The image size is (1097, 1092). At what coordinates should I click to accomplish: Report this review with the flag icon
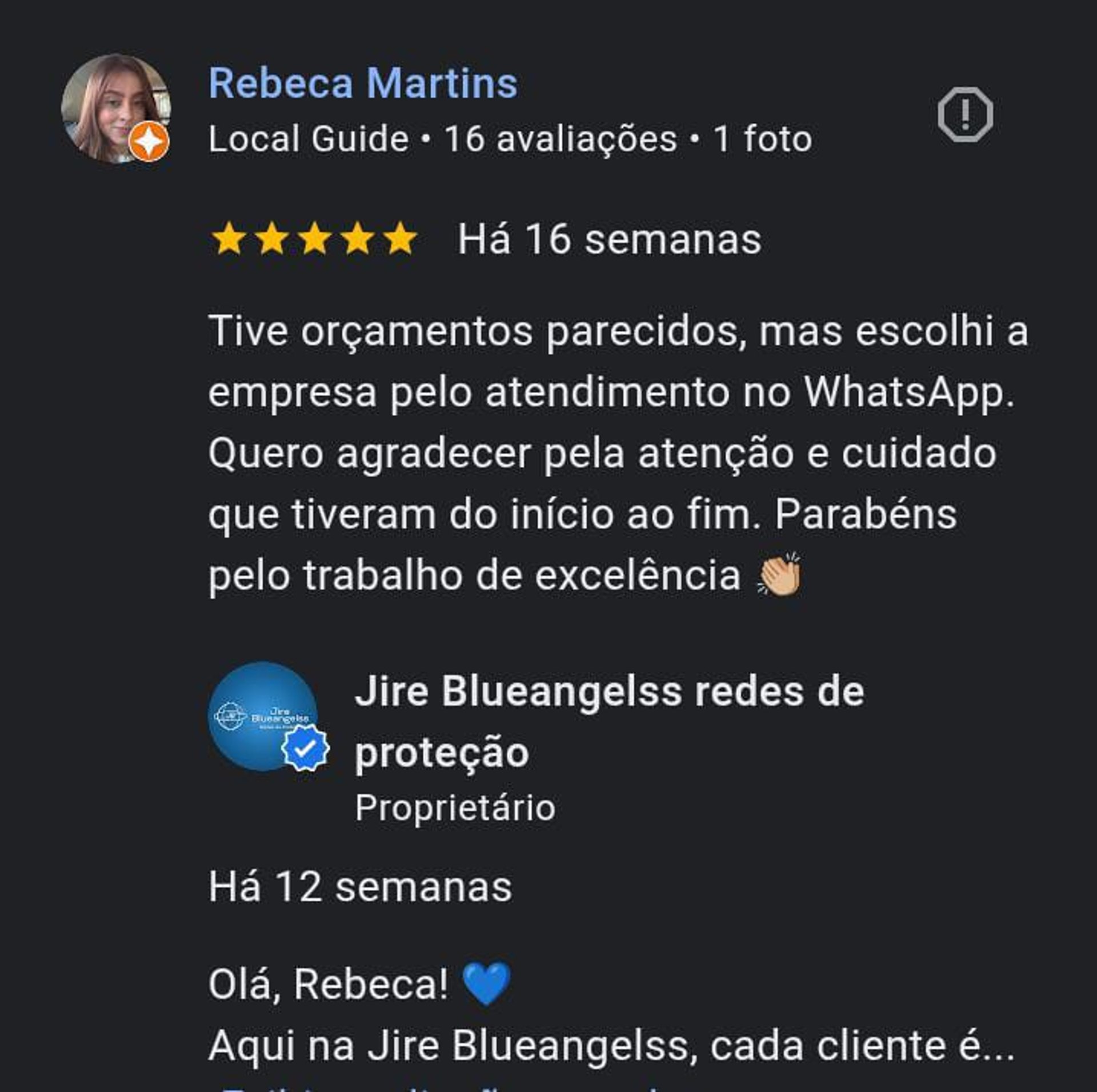[965, 115]
